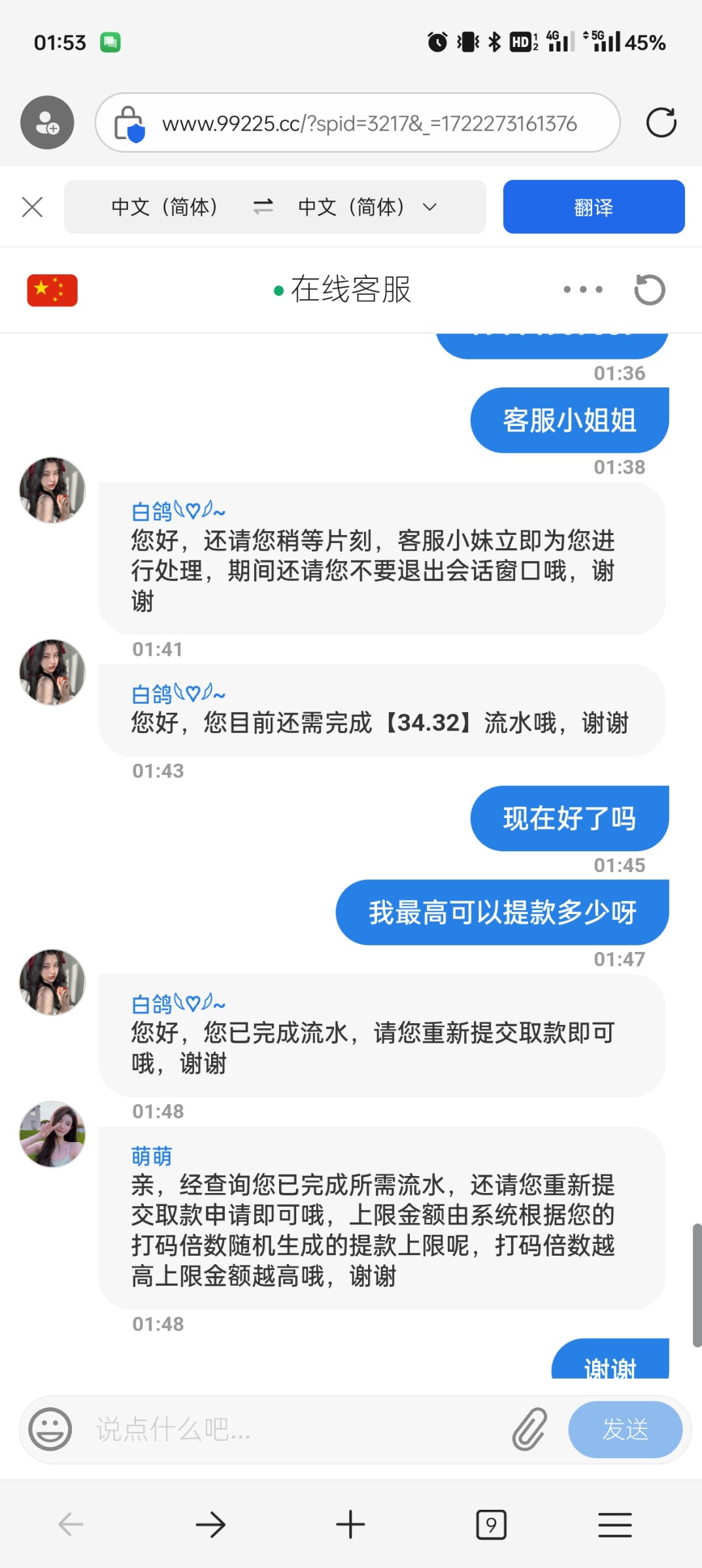
Task: Tap the URL address field
Action: (x=369, y=123)
